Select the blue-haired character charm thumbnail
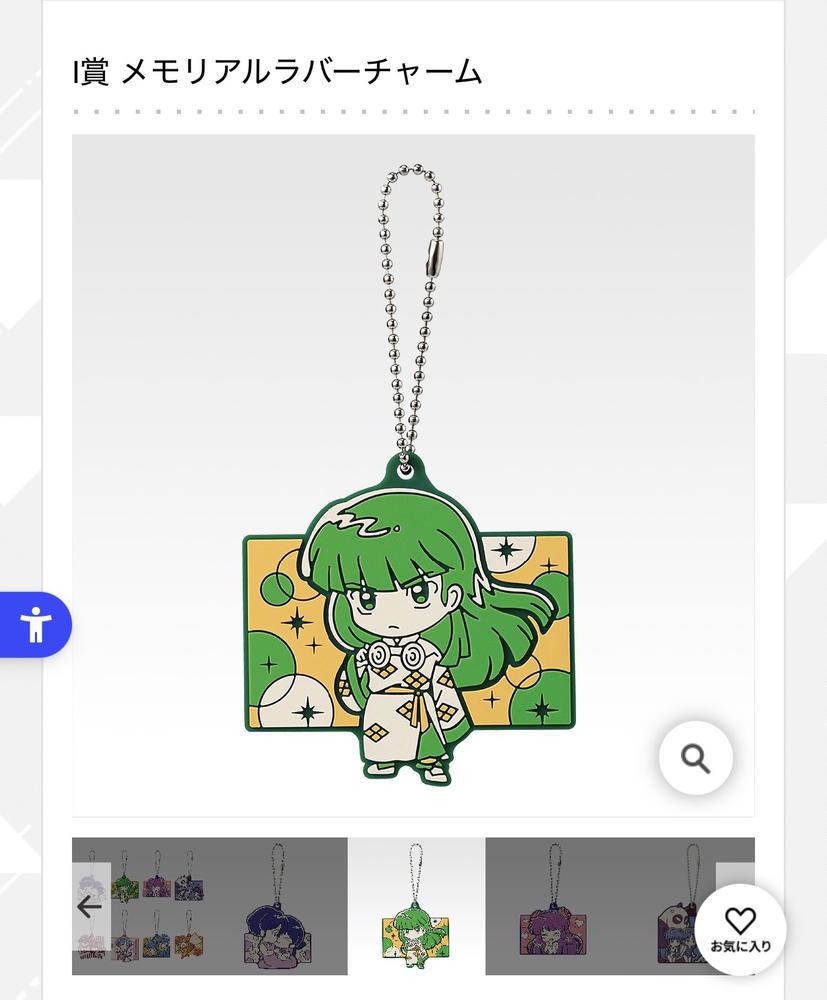The height and width of the screenshot is (1000, 827). 278,906
